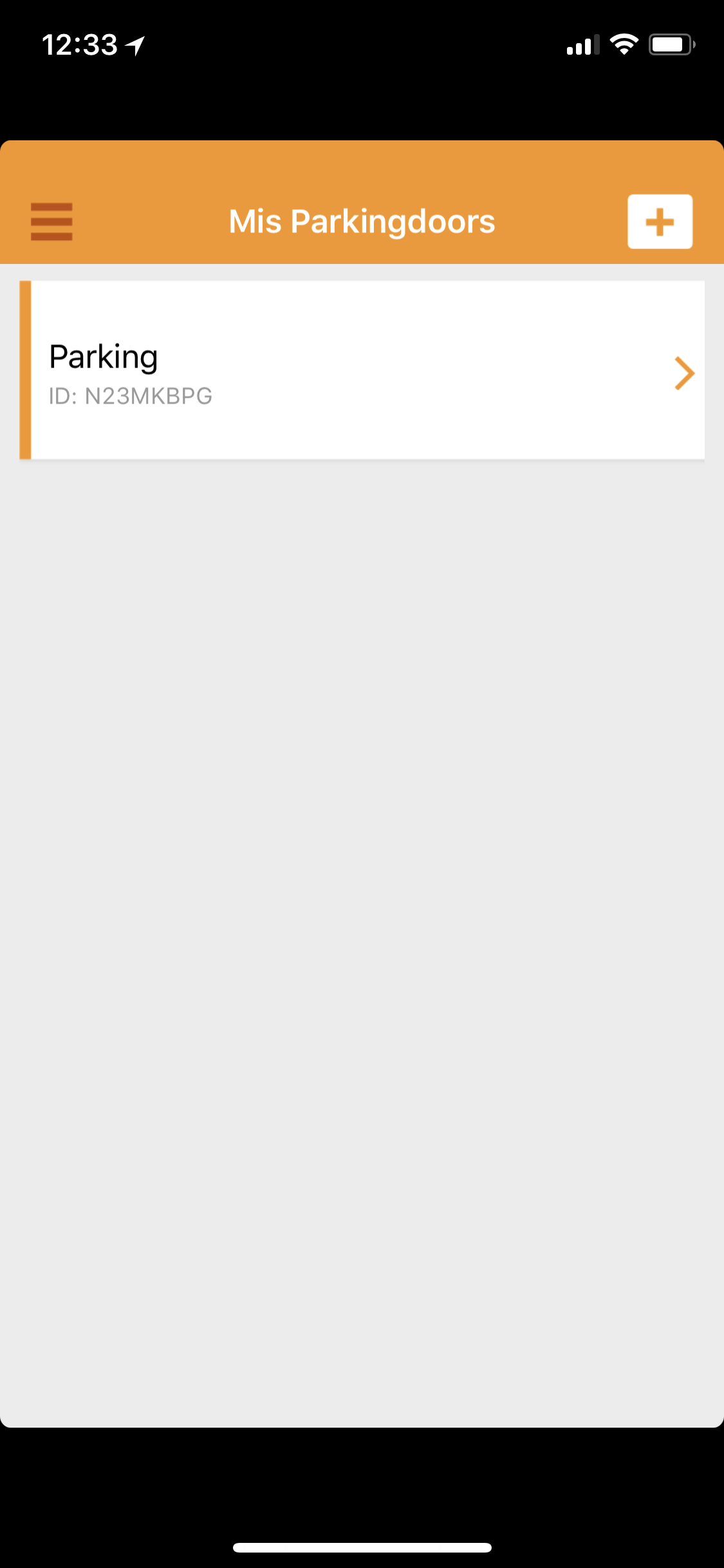Add a new Parkingdoor with plus button
Screen dimensions: 724x1568
tap(660, 221)
